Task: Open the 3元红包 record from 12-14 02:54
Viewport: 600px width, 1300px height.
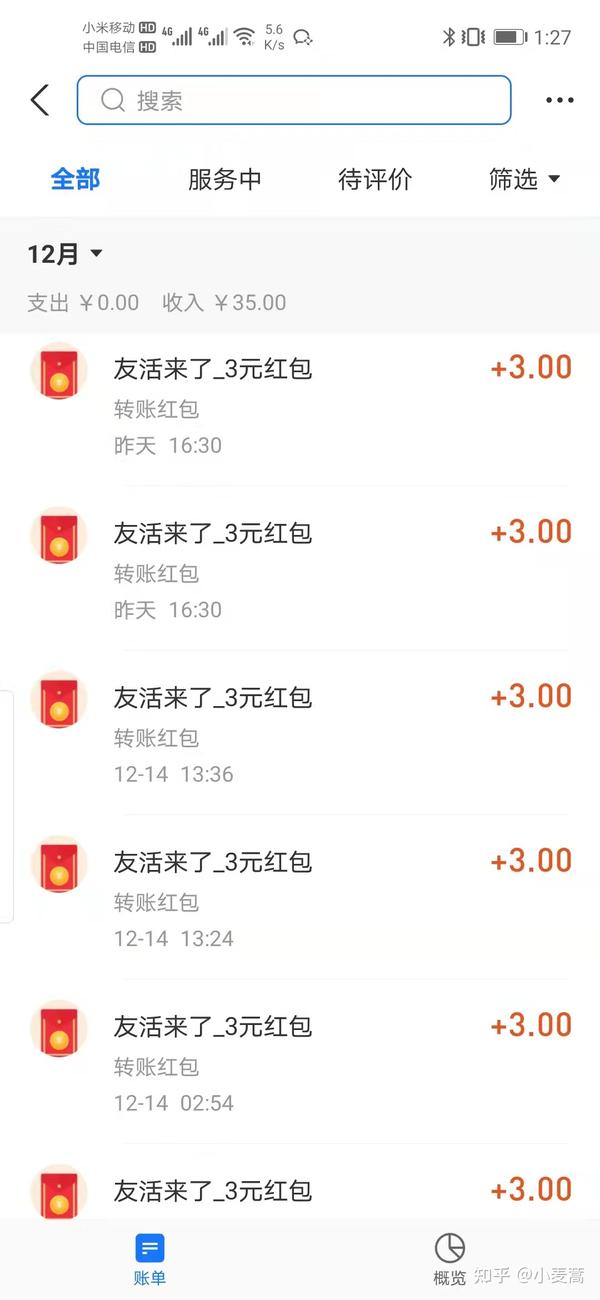Action: (300, 1062)
